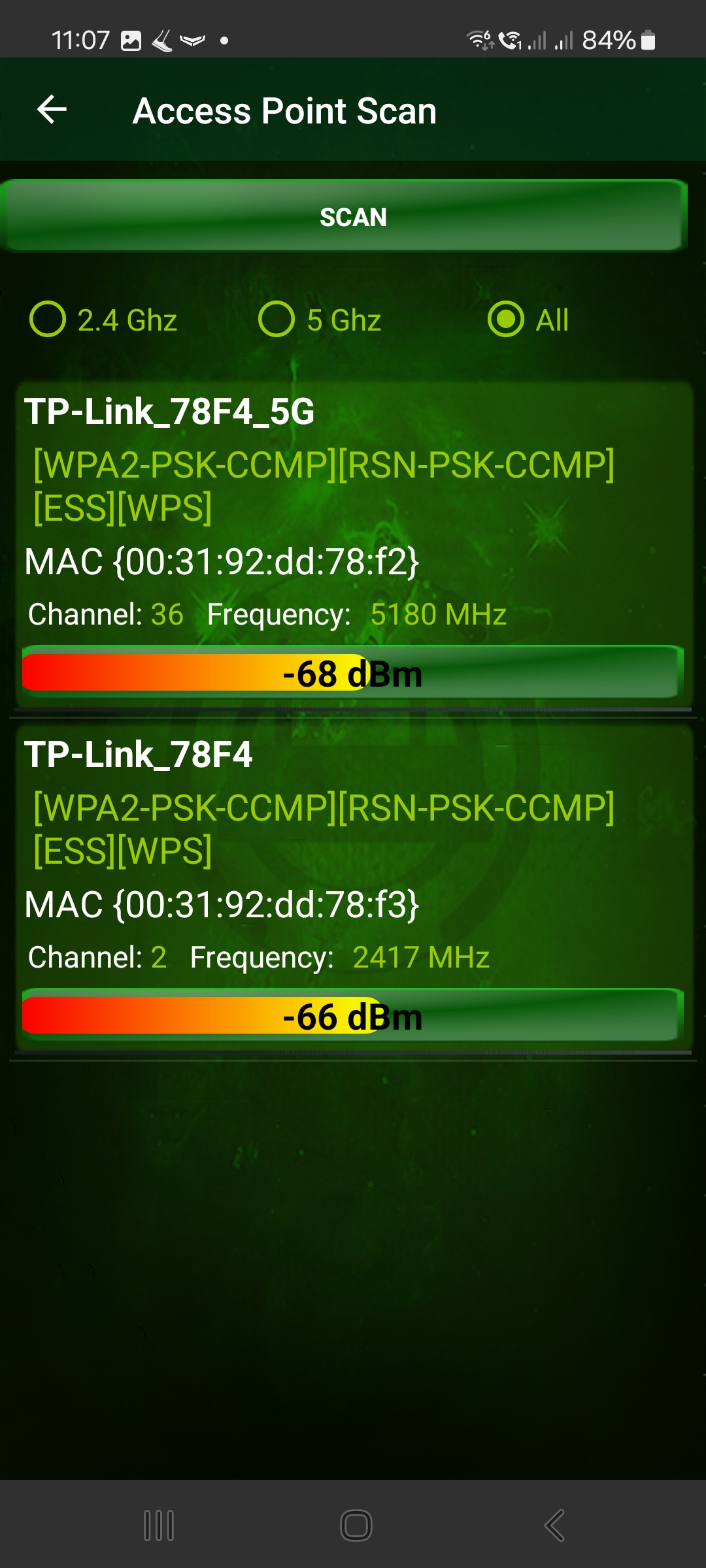Open the TP-Link_78F4 channel 2 access point

[353, 889]
